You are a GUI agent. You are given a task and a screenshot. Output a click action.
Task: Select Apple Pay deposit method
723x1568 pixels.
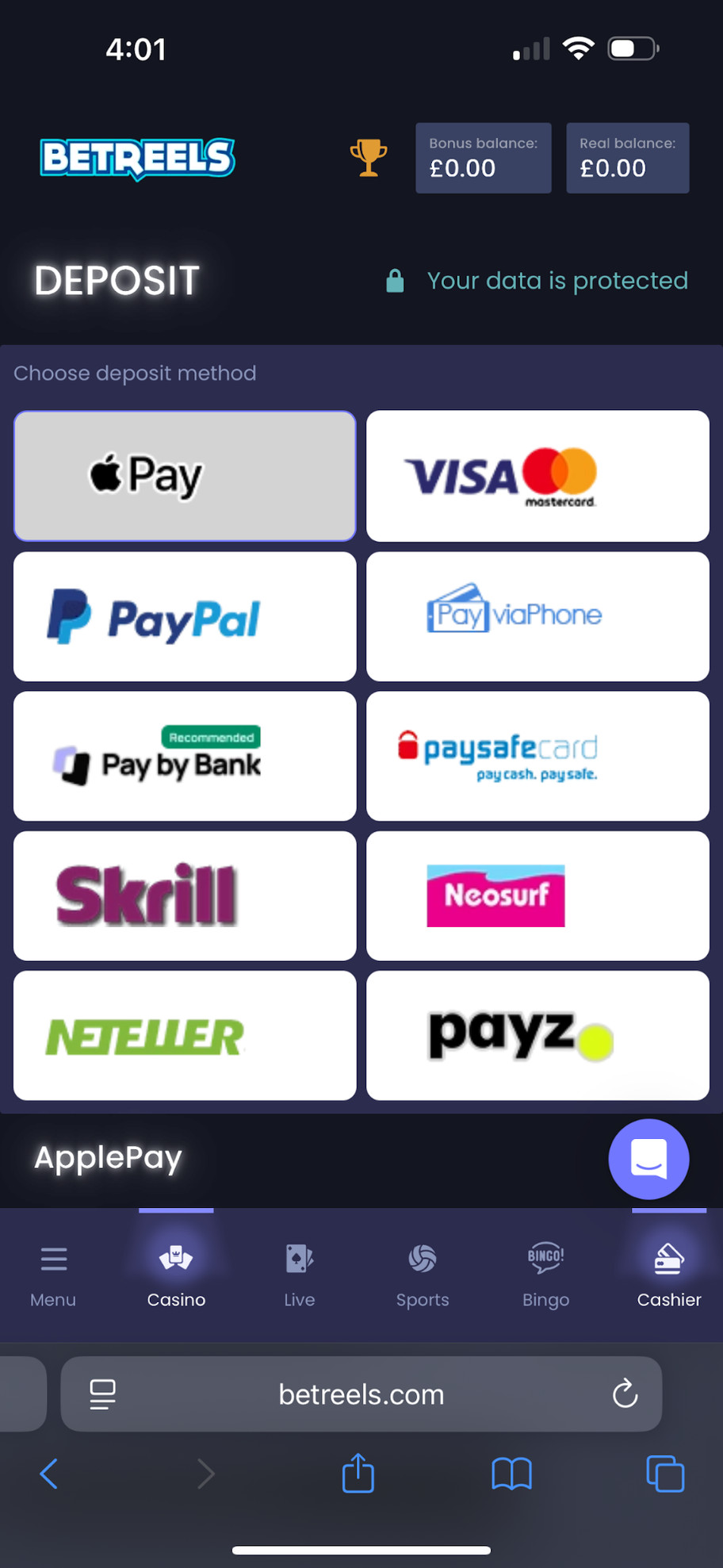click(x=185, y=476)
